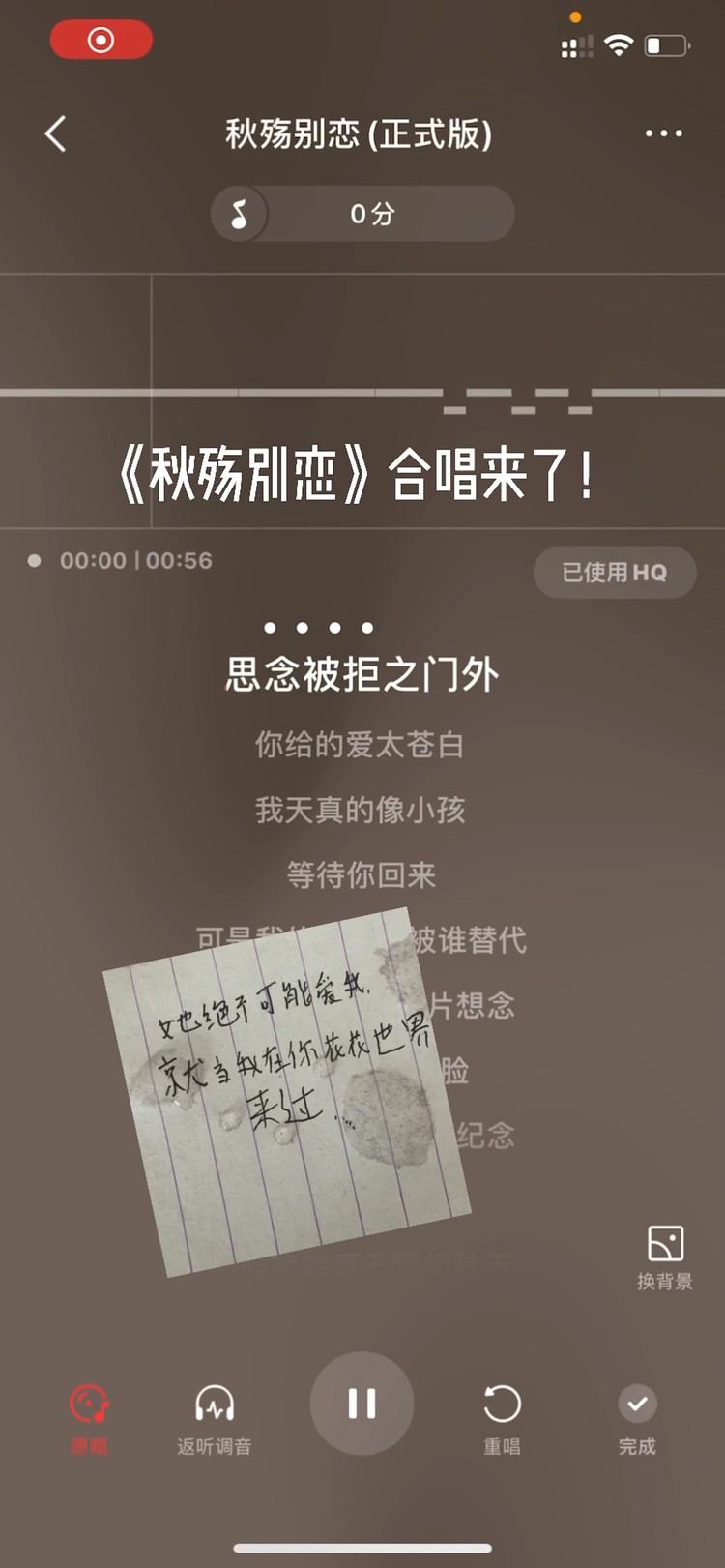Pause the recording with the pause button
Viewport: 725px width, 1568px height.
(x=362, y=1405)
